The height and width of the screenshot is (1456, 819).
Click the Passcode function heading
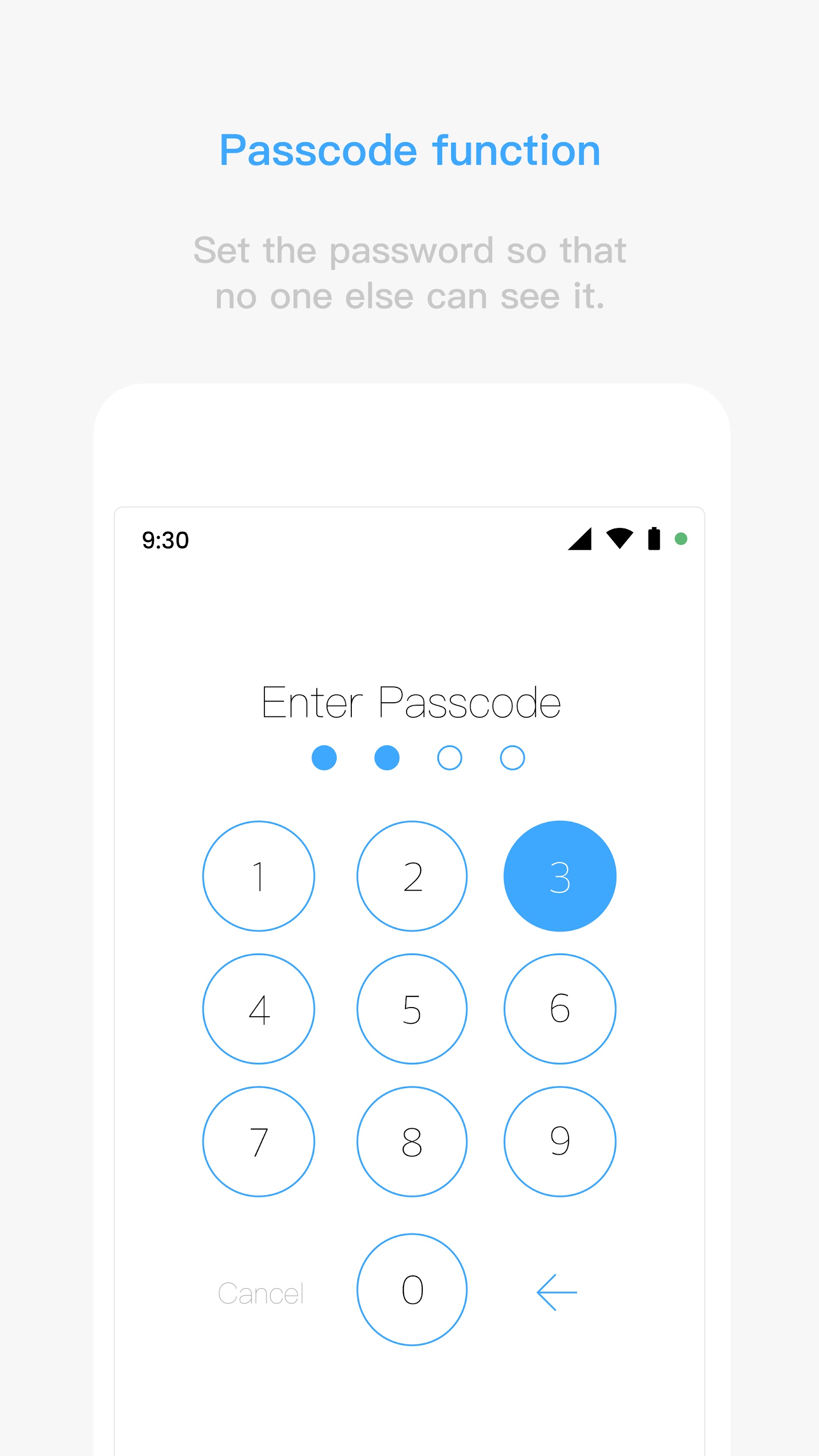(x=410, y=149)
